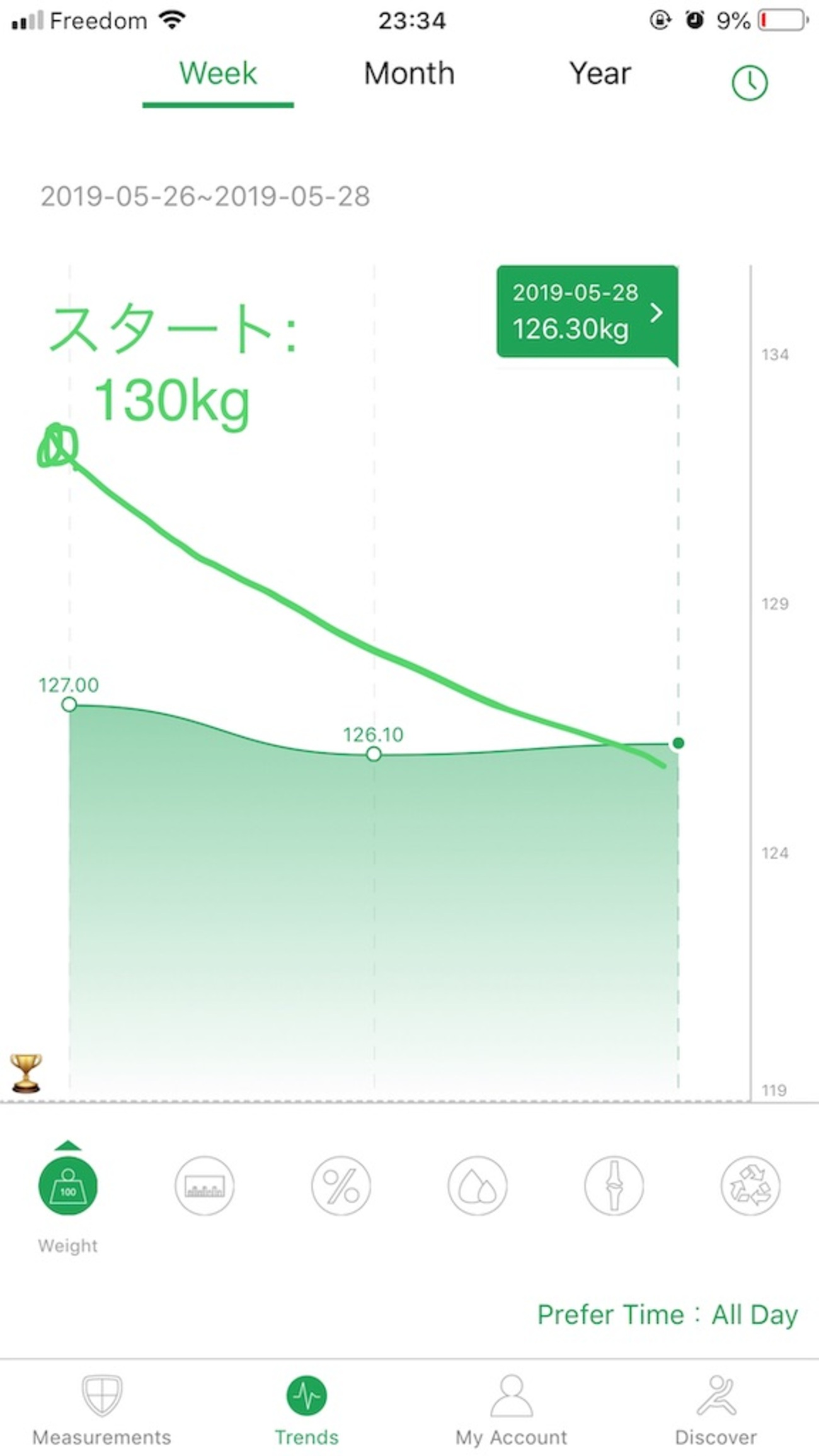
Task: Open the 2019-05-28 126.30kg detail tooltip
Action: (x=587, y=312)
